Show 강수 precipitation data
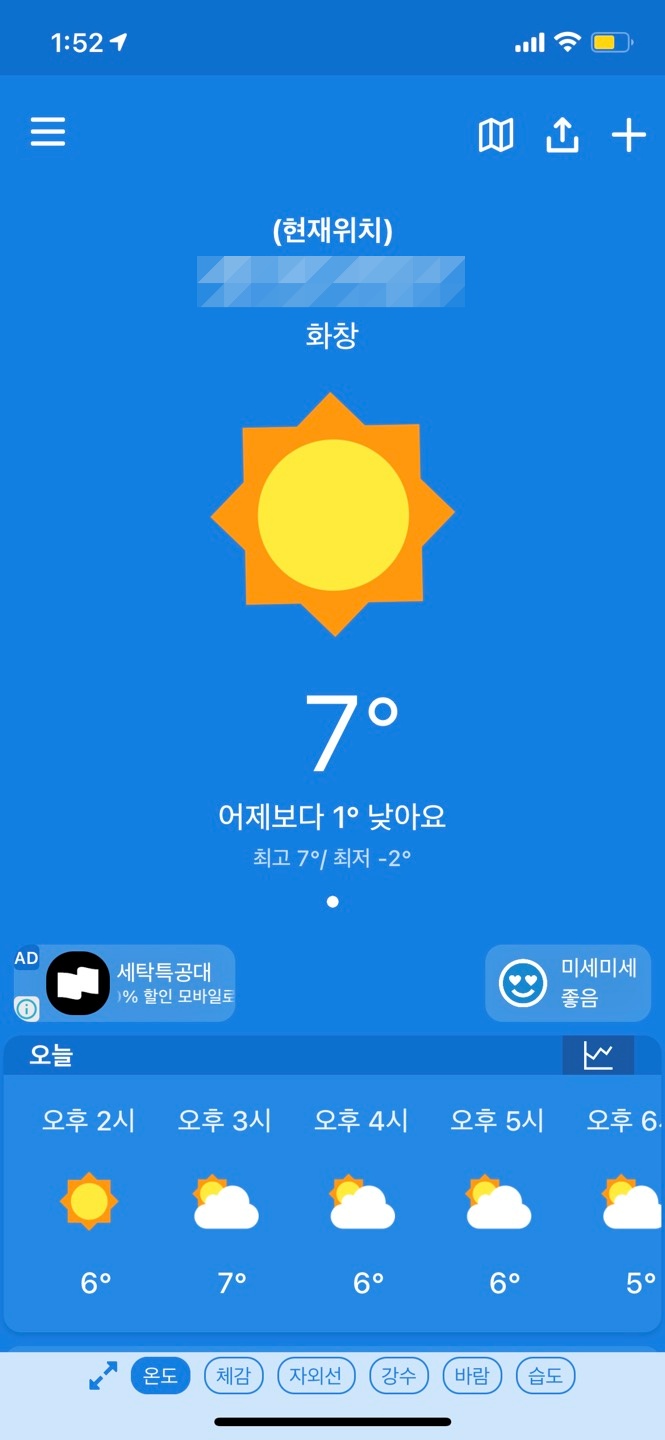The width and height of the screenshot is (665, 1440). (x=399, y=1376)
